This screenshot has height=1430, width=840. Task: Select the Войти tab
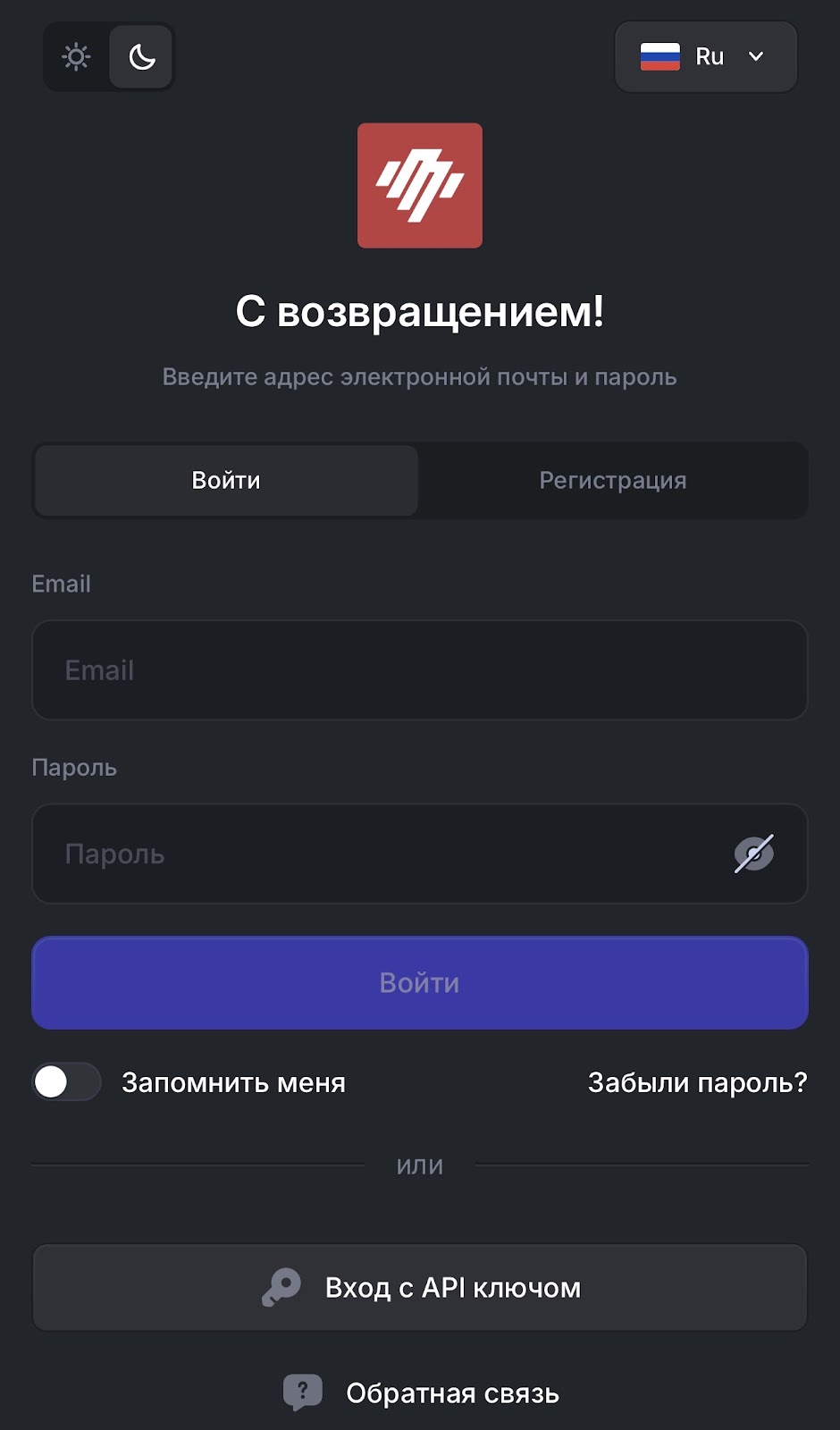coord(226,481)
